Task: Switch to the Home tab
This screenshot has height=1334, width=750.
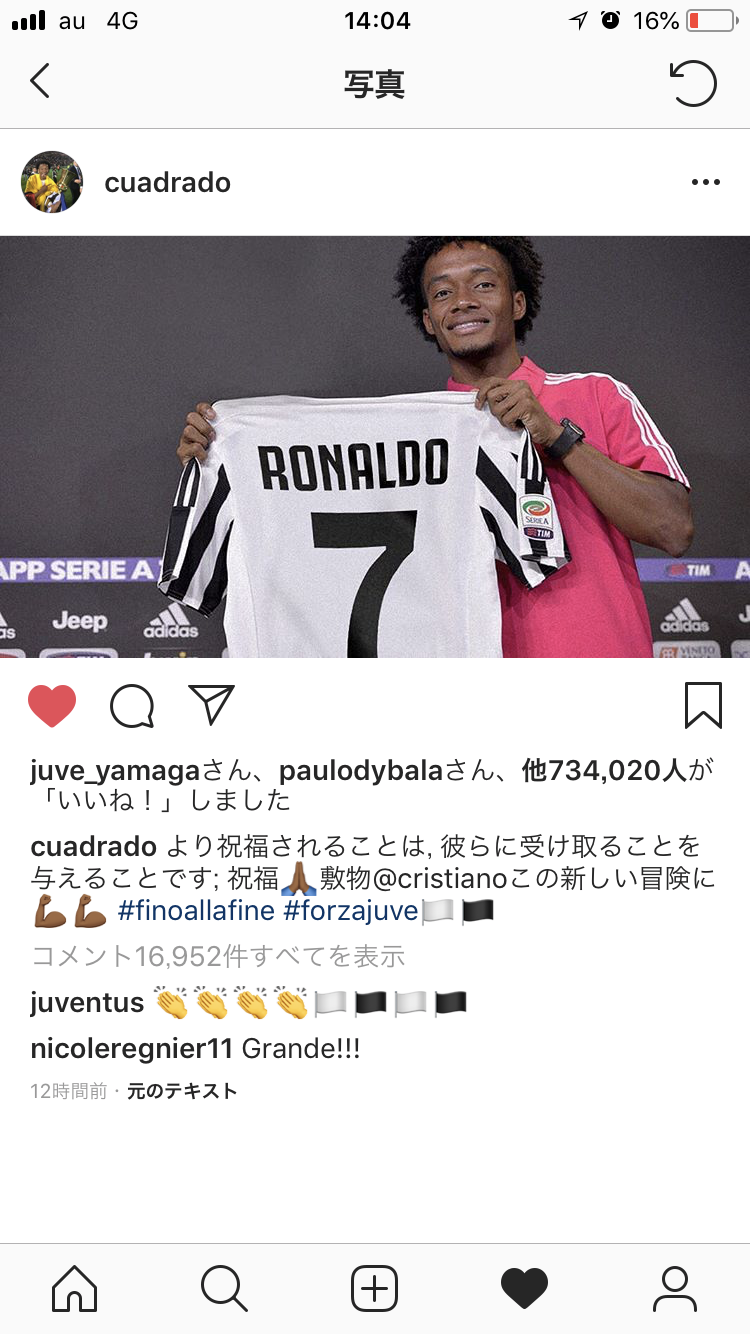Action: 75,1288
